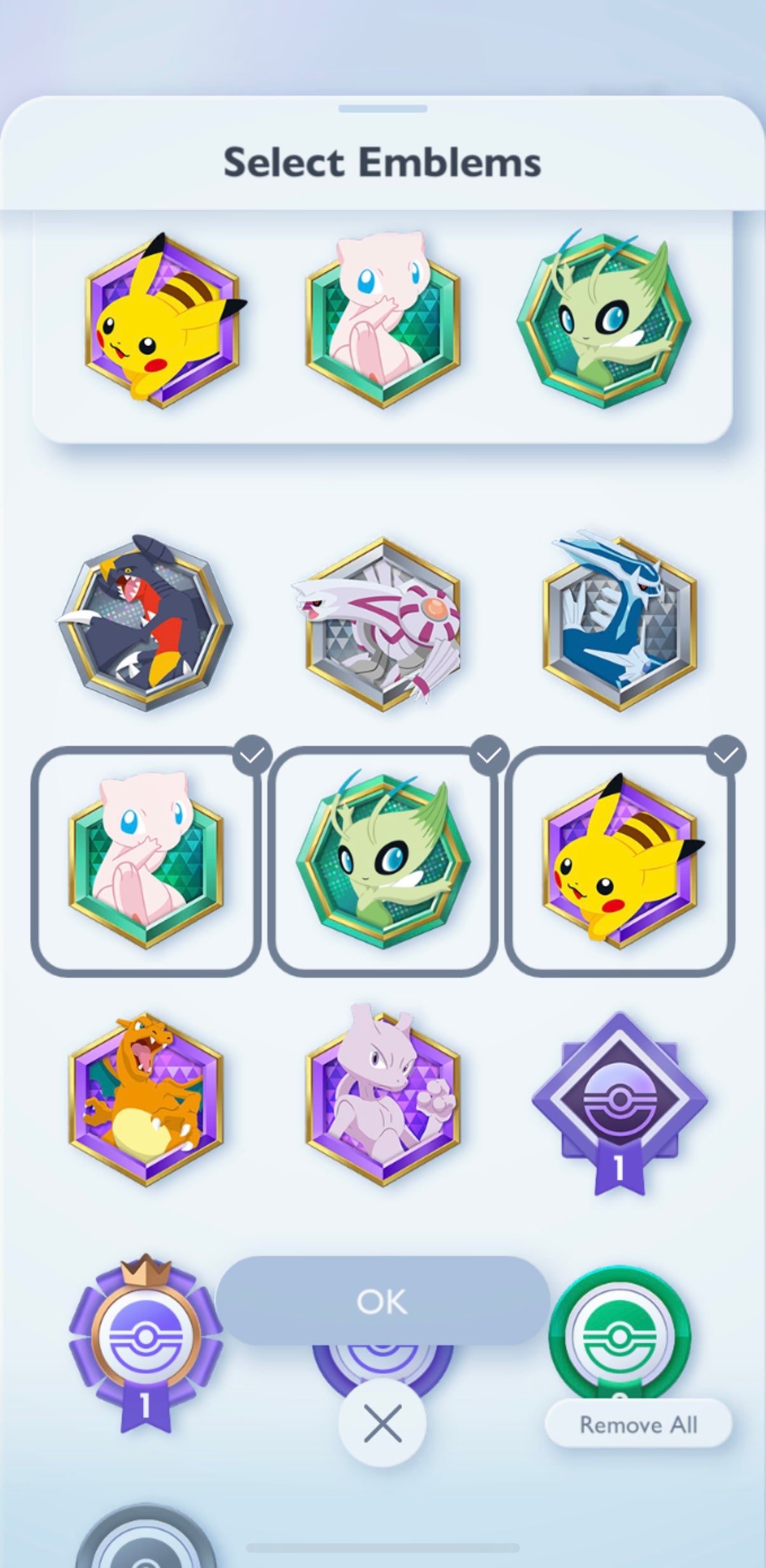
Task: Select the Charizard emblem
Action: [x=146, y=1100]
